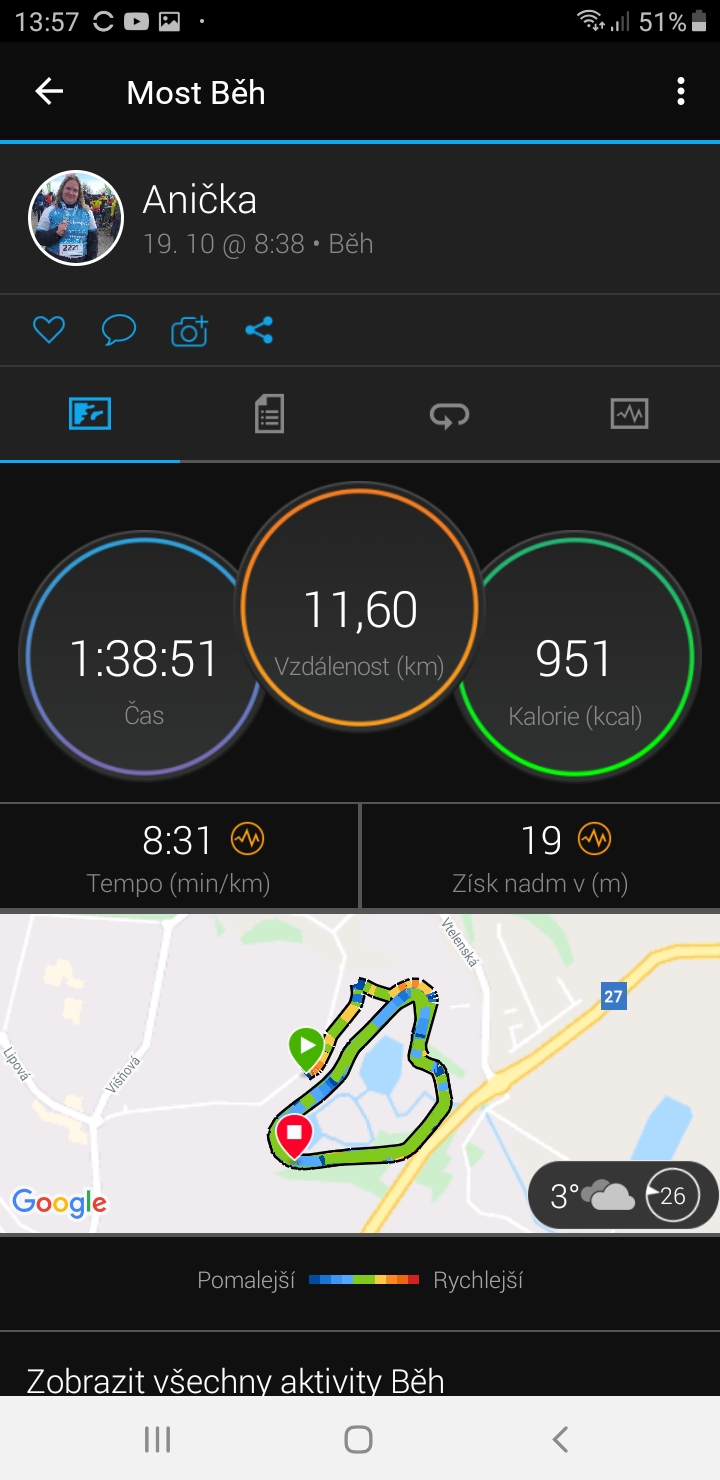Switch to the stats details tab
Screen dimensions: 720x1480
[269, 413]
